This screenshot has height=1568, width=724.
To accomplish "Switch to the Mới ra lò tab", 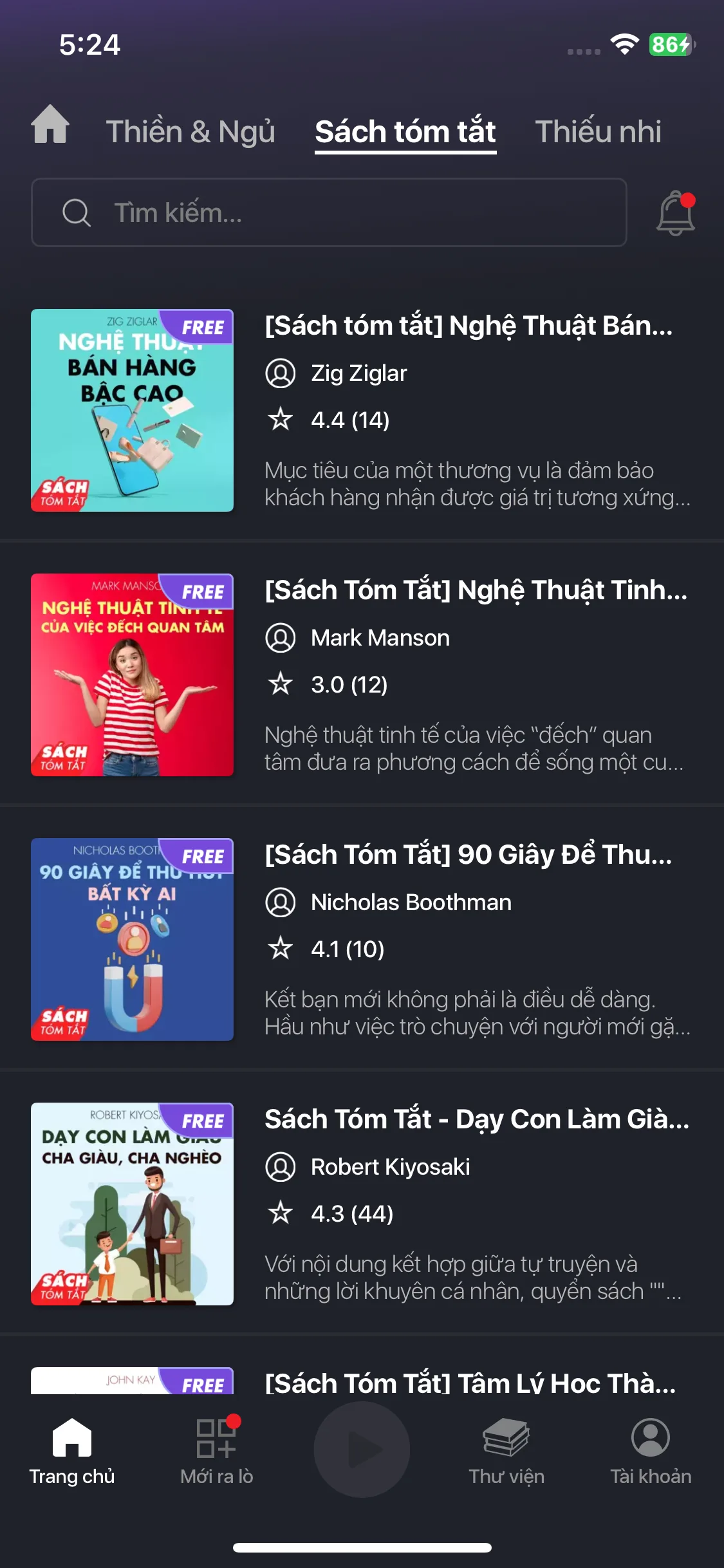I will point(217,1448).
